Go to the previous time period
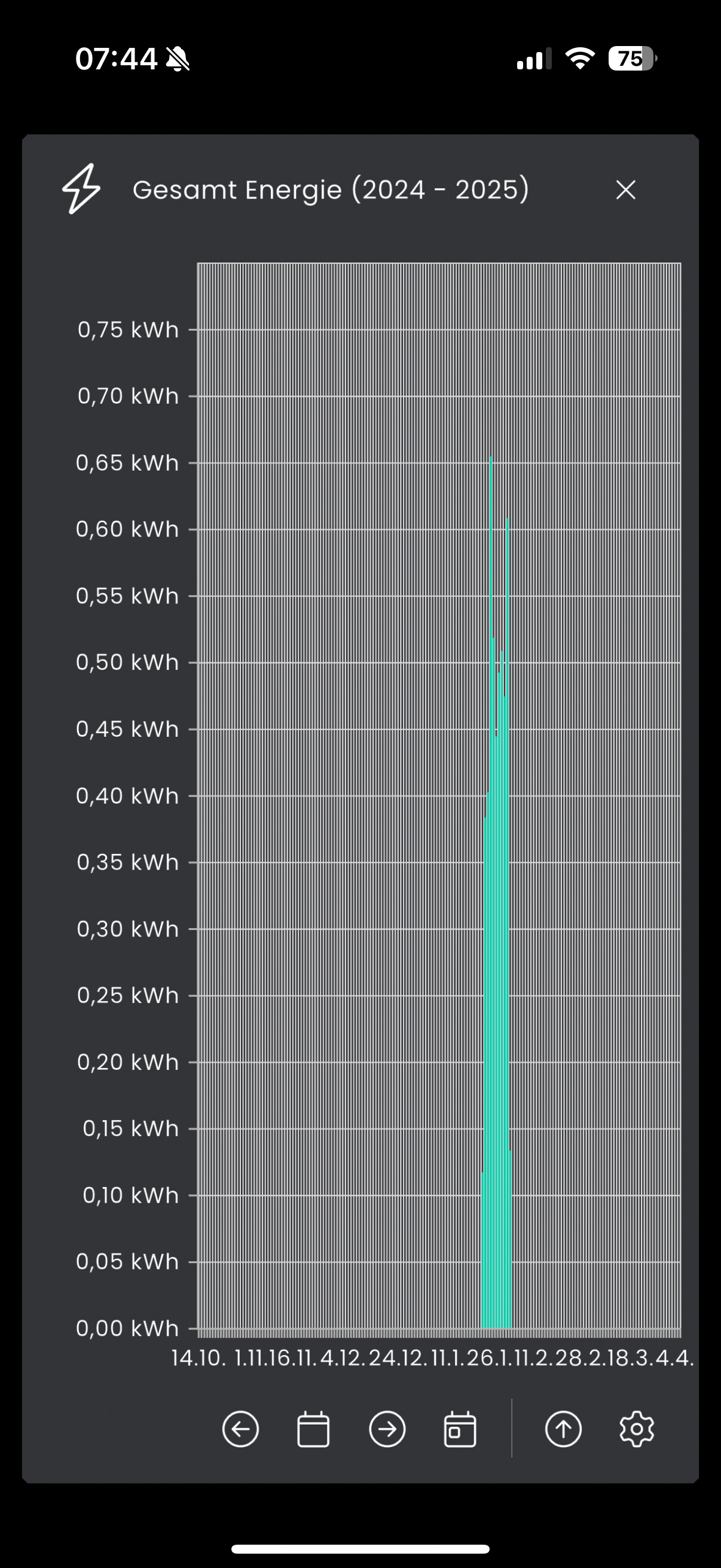Image resolution: width=721 pixels, height=1568 pixels. (x=240, y=1429)
